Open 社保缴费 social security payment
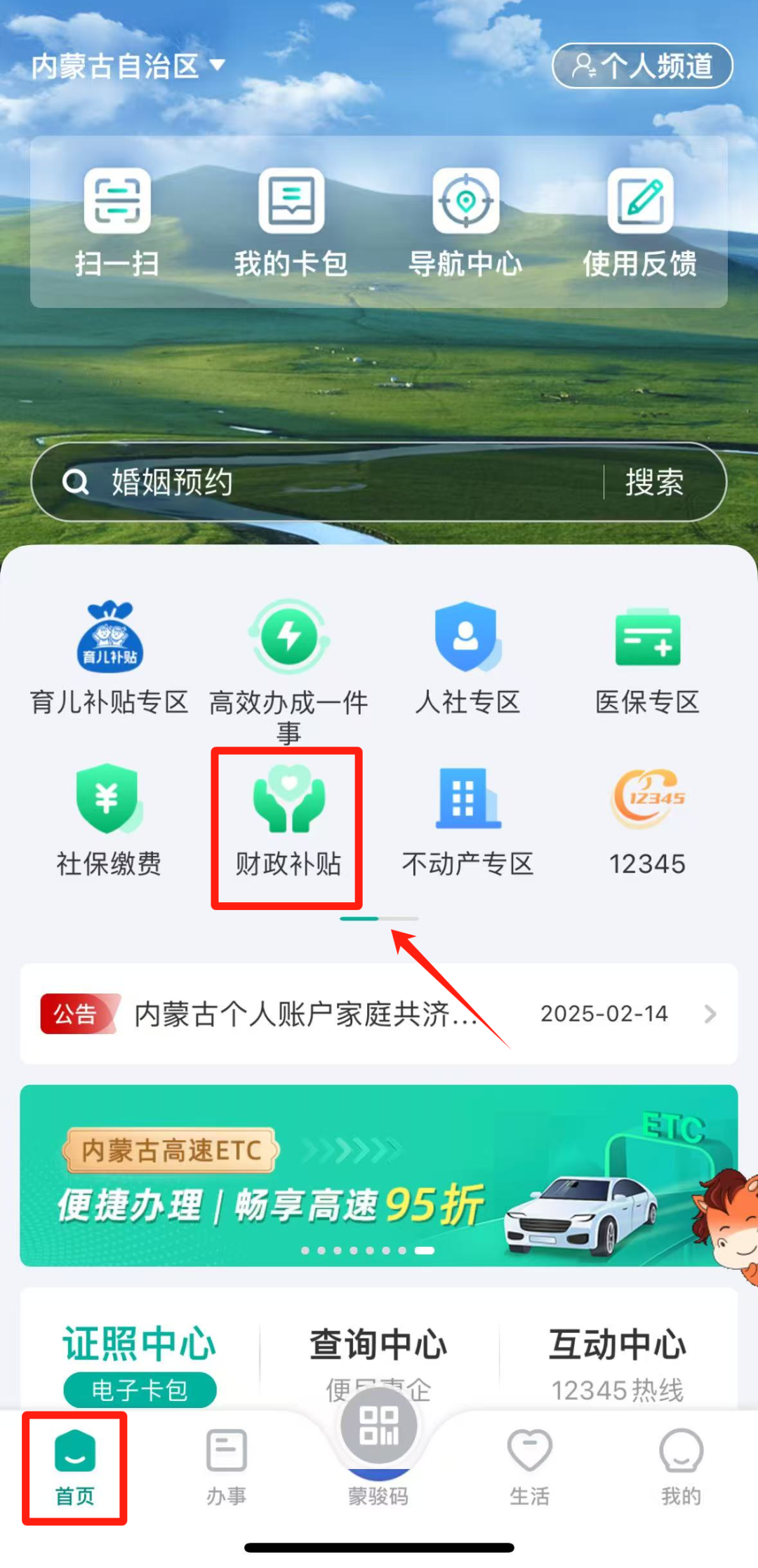Screen dimensions: 758x1568 point(108,817)
